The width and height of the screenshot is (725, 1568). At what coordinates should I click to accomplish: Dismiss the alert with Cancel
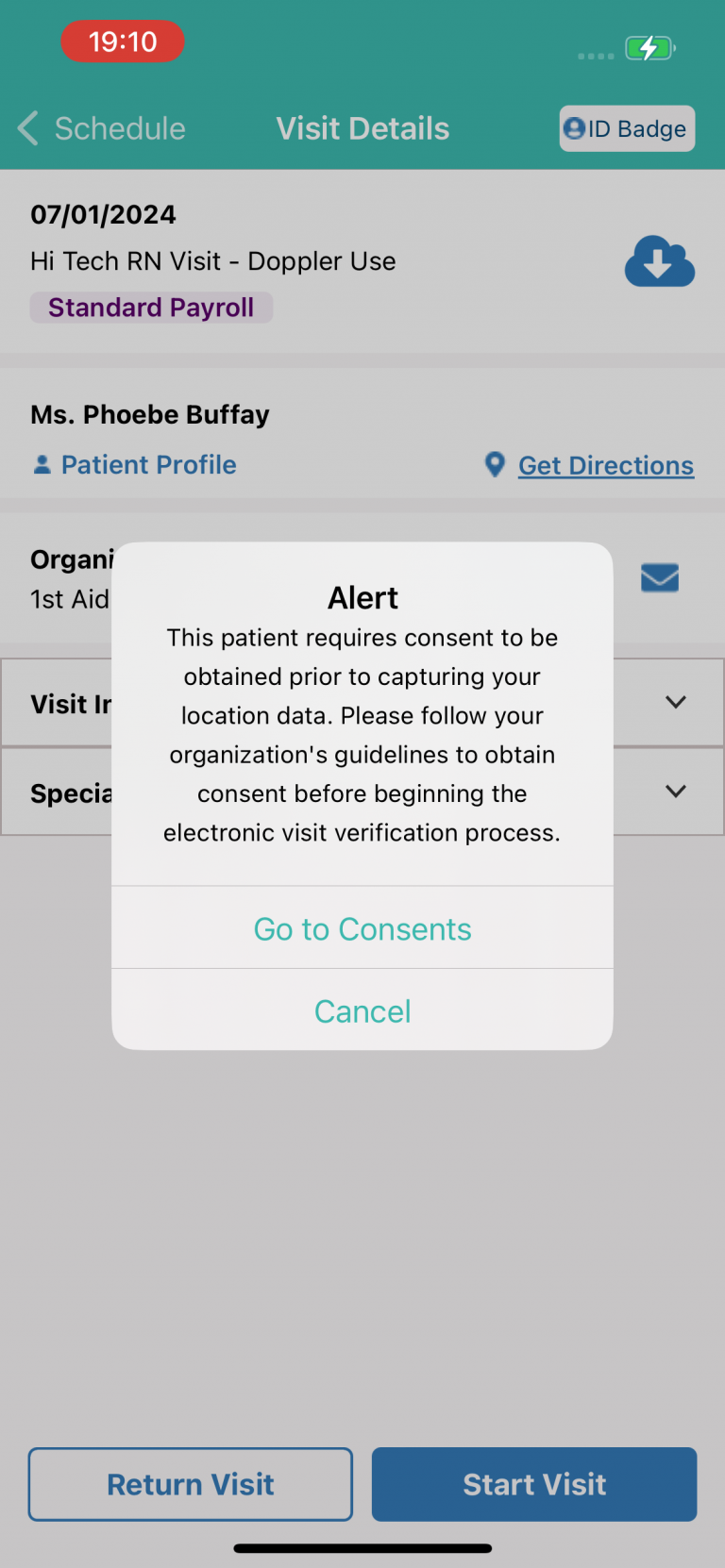pyautogui.click(x=362, y=1010)
